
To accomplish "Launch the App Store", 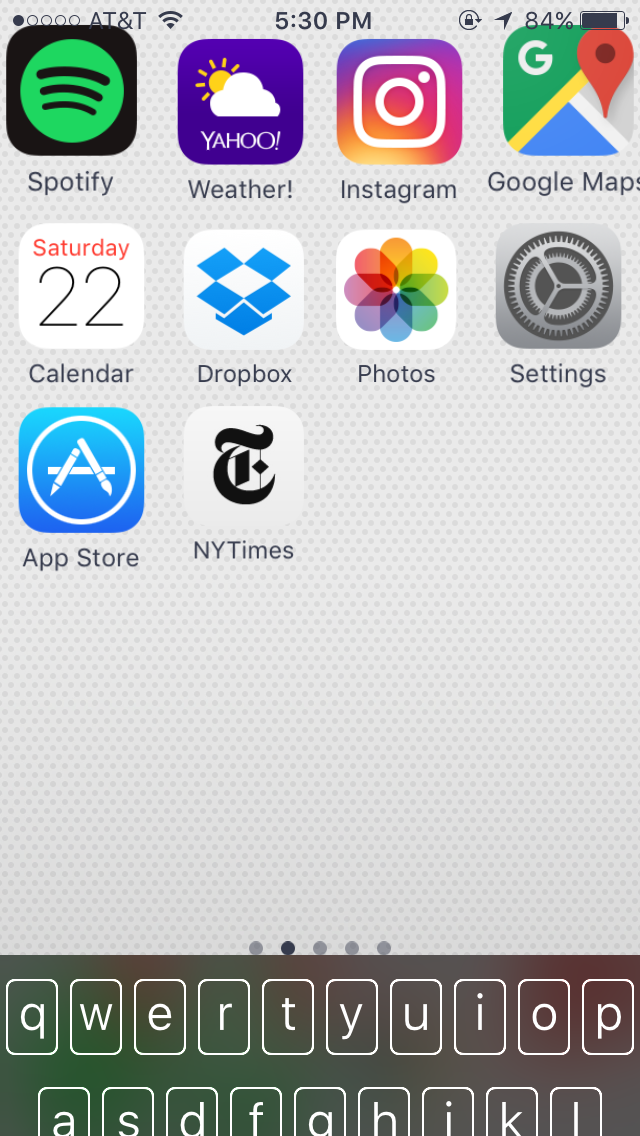I will [x=81, y=470].
